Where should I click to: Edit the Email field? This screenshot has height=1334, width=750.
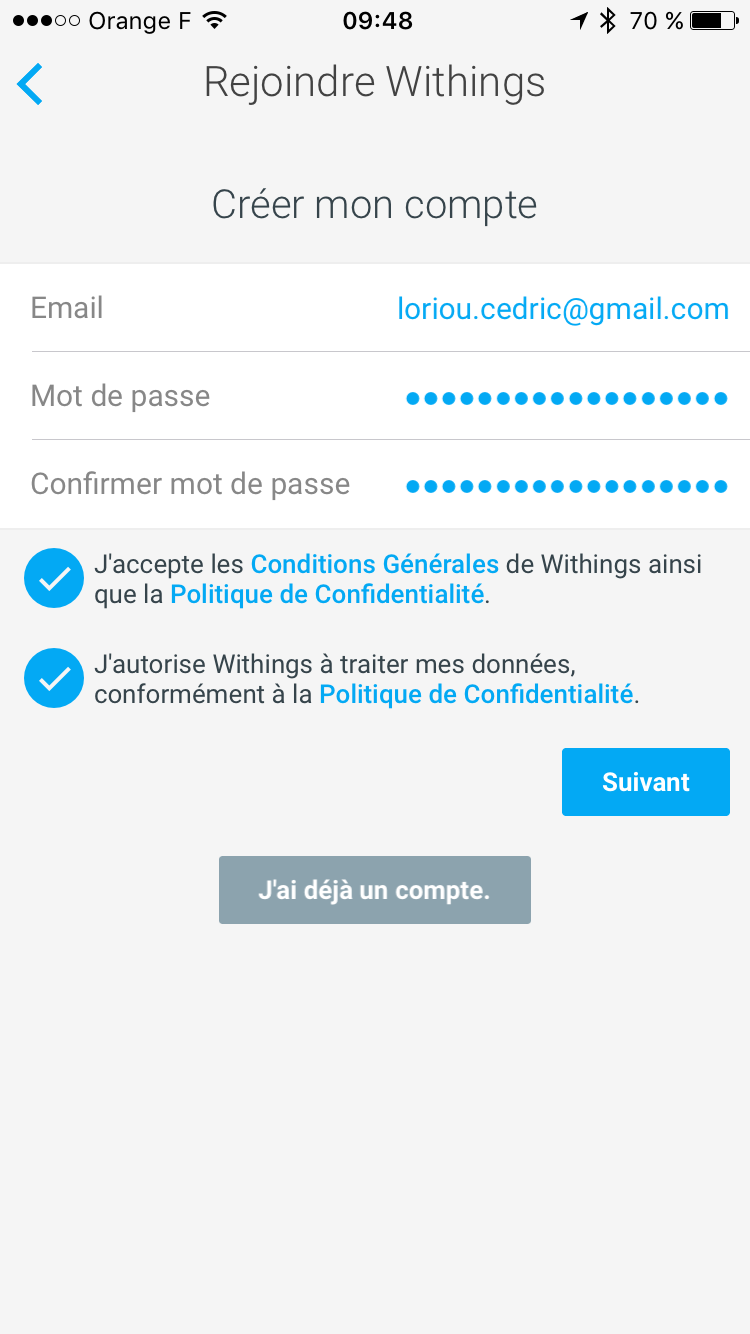click(x=562, y=309)
